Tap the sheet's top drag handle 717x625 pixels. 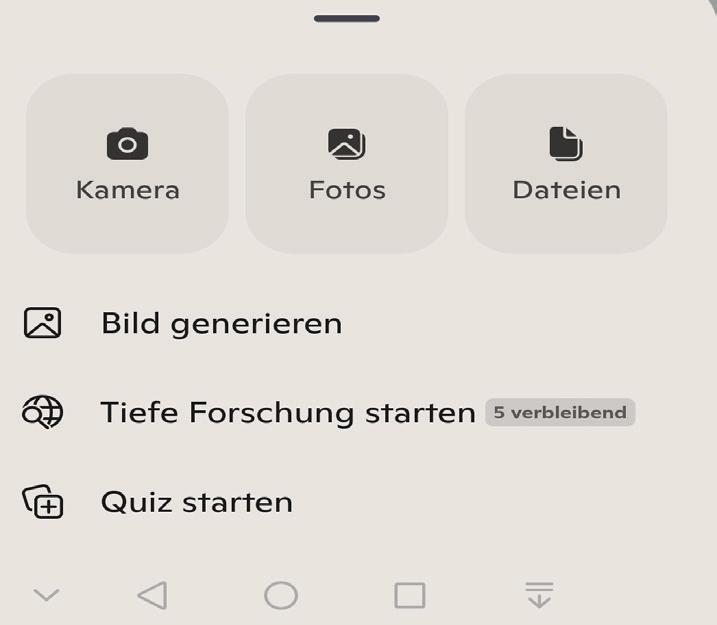pyautogui.click(x=346, y=18)
